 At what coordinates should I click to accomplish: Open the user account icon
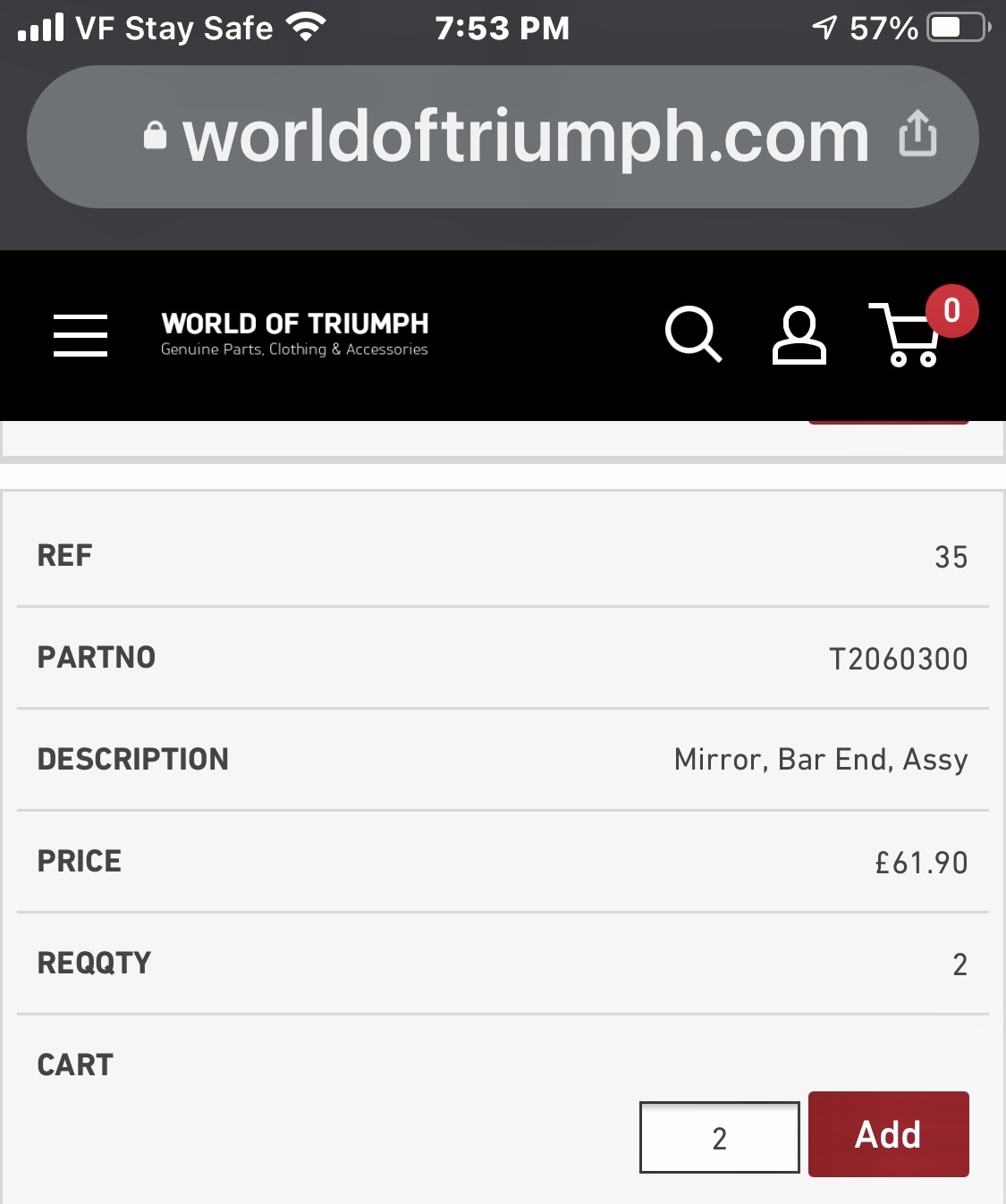pyautogui.click(x=799, y=335)
